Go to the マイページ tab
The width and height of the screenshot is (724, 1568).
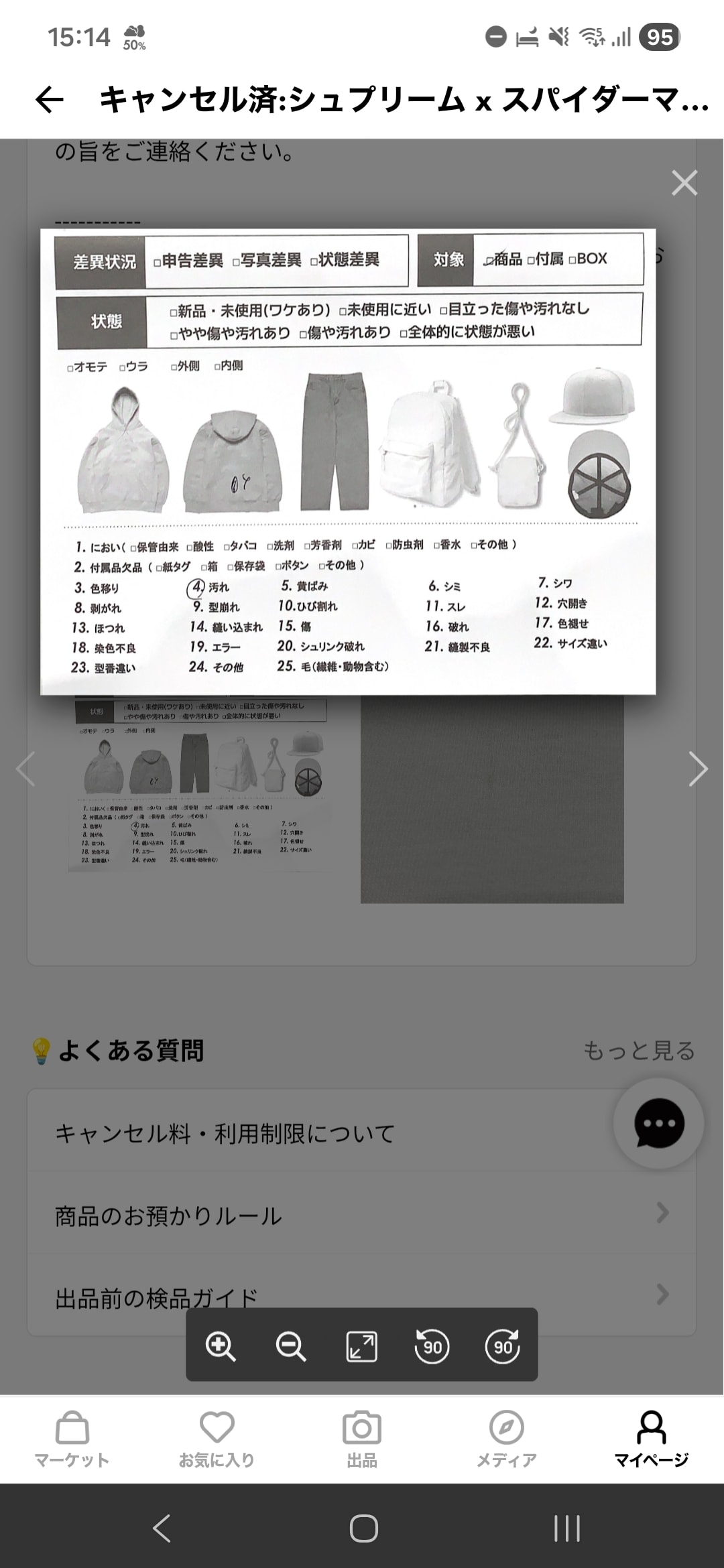[652, 1439]
